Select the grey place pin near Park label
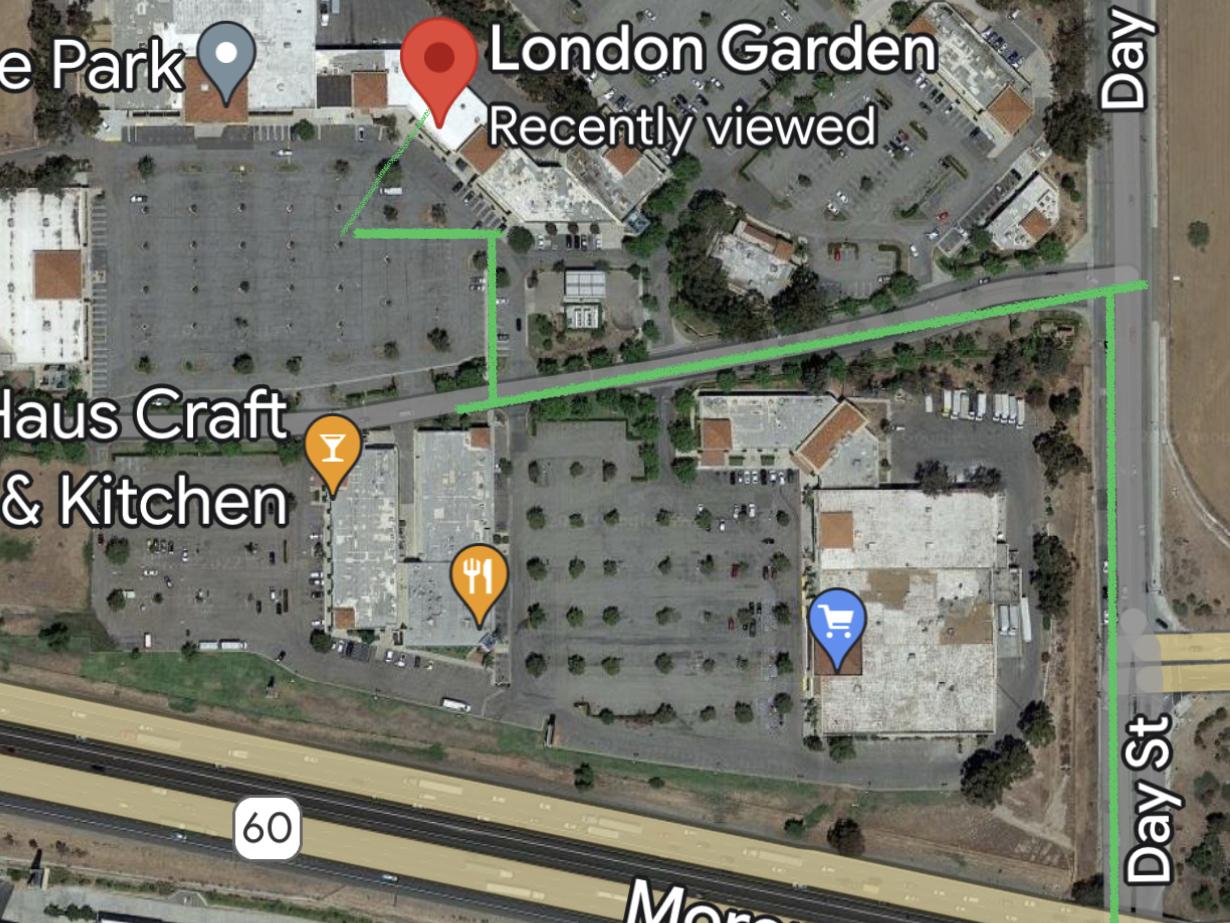1230x923 pixels. (x=228, y=57)
